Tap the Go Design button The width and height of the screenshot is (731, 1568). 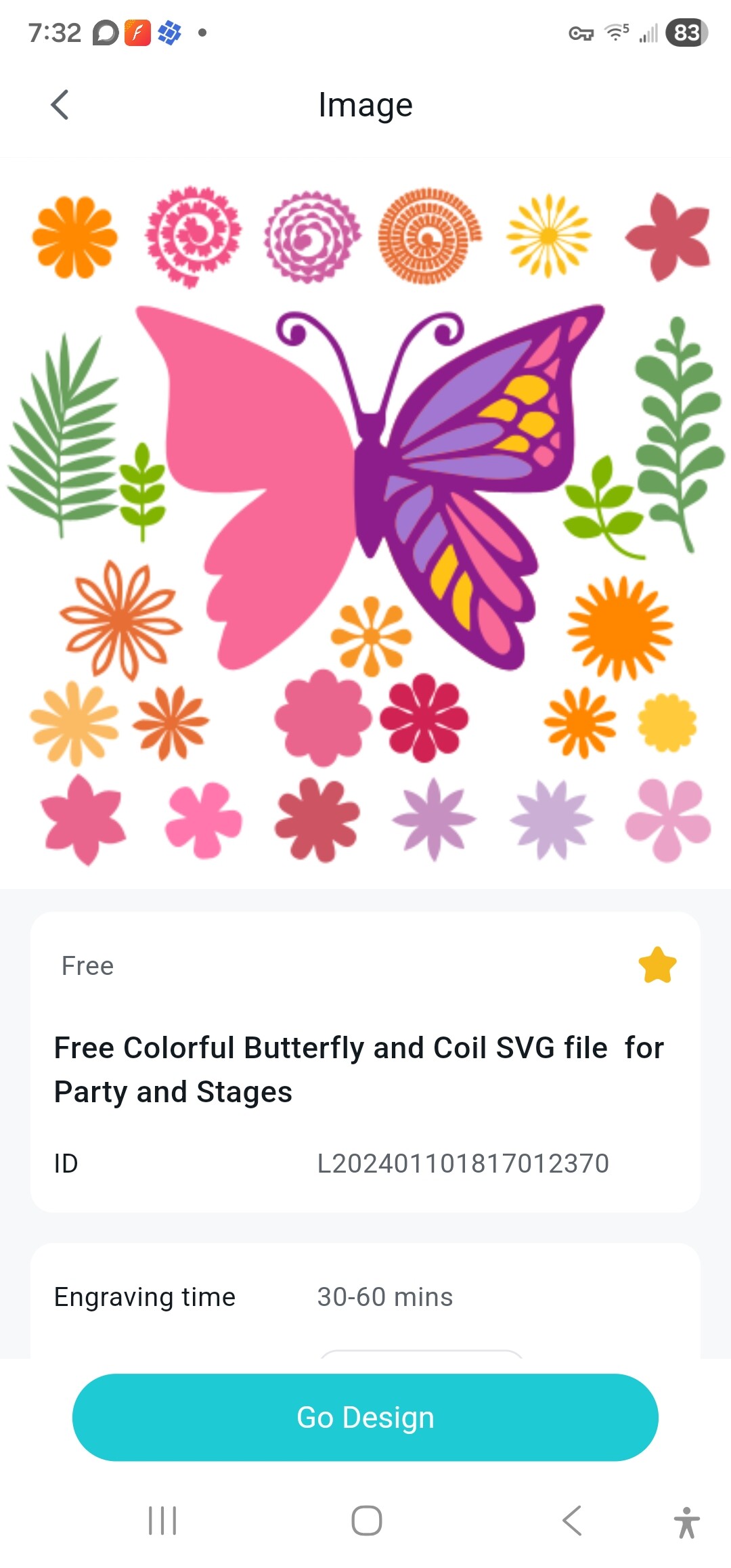click(x=365, y=1417)
